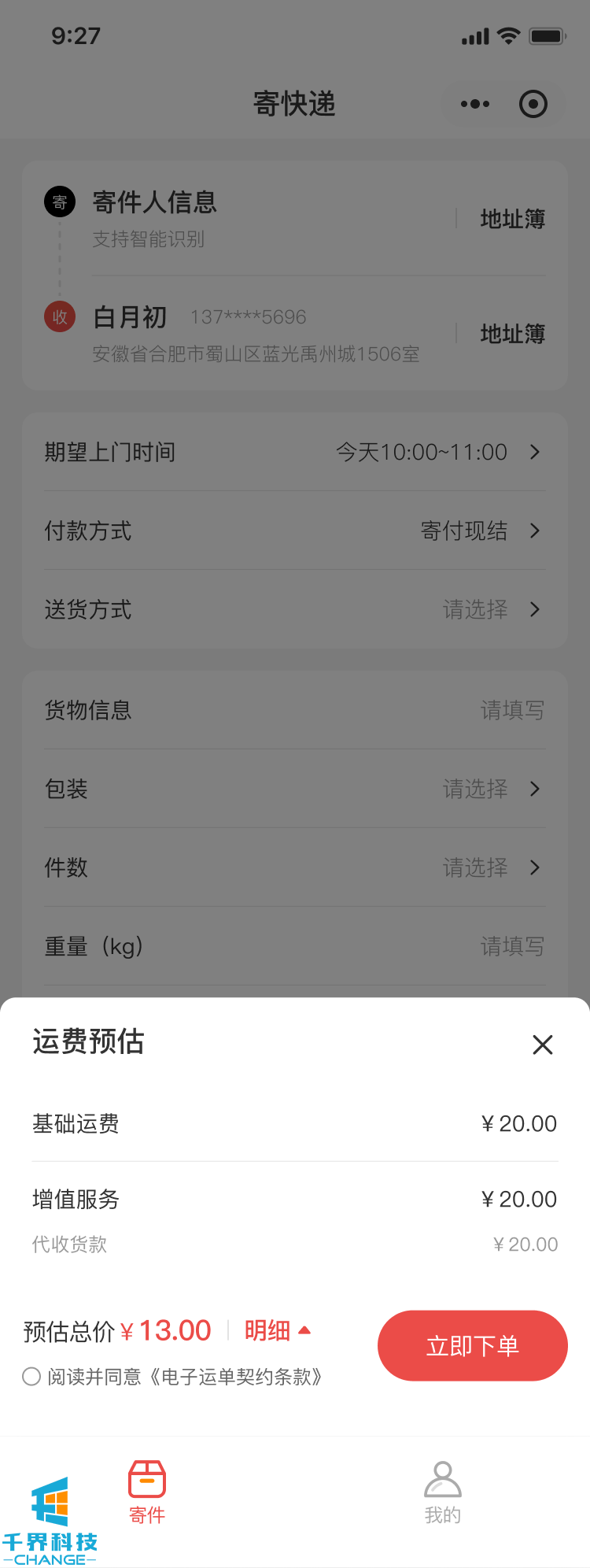This screenshot has width=590, height=1568.
Task: Tap the 立即下单 button
Action: click(472, 1345)
